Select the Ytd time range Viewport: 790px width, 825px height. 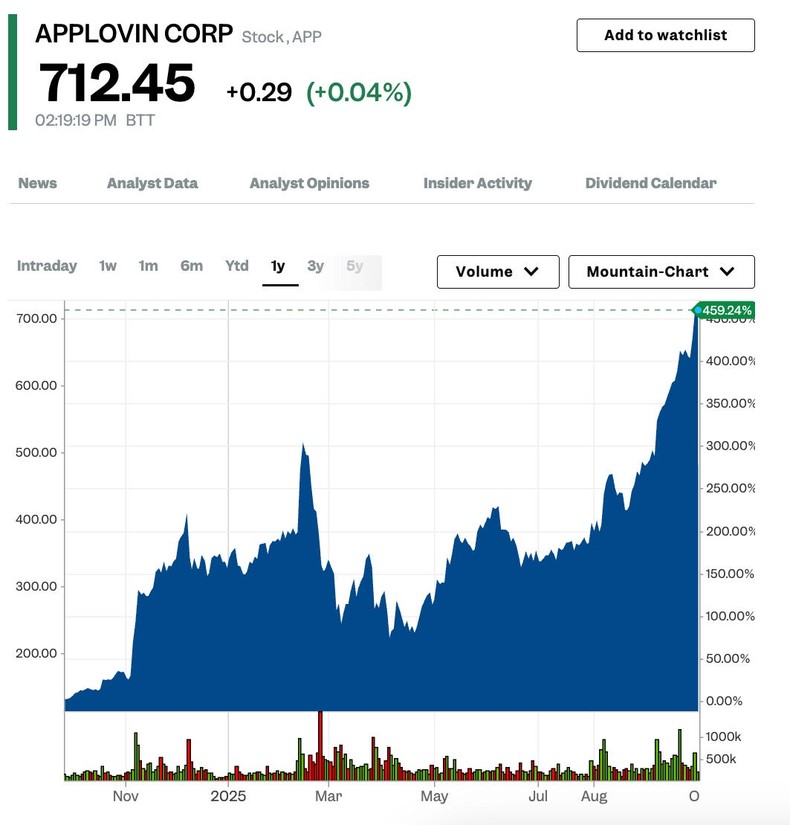tap(236, 266)
